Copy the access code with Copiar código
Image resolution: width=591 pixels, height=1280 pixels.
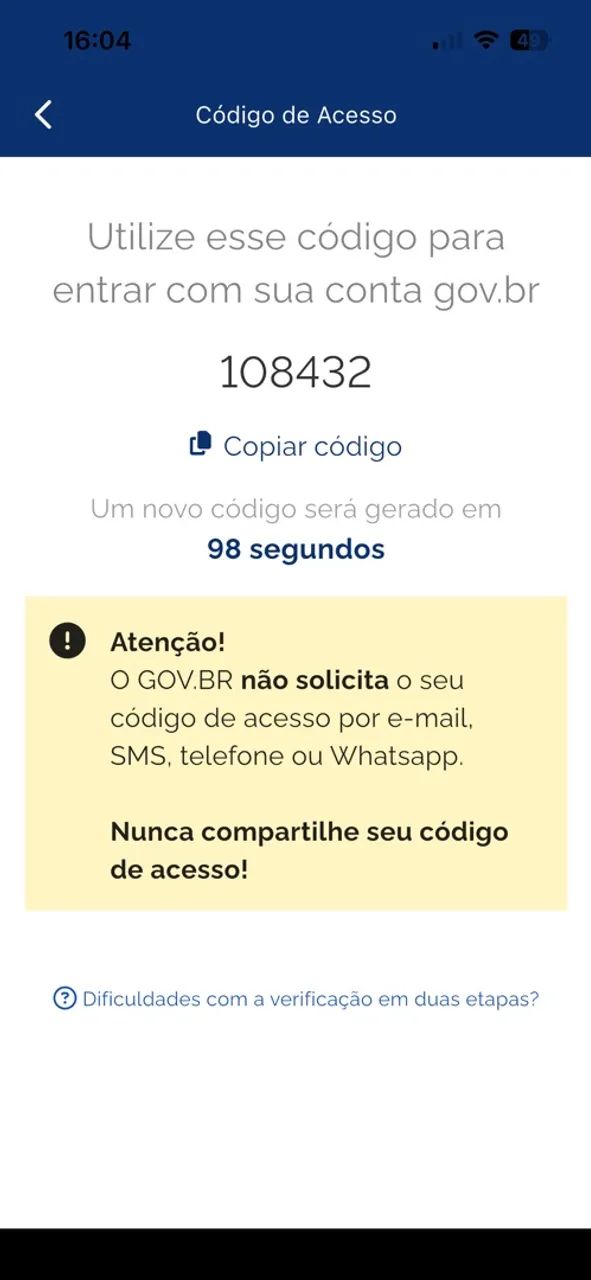pyautogui.click(x=296, y=446)
